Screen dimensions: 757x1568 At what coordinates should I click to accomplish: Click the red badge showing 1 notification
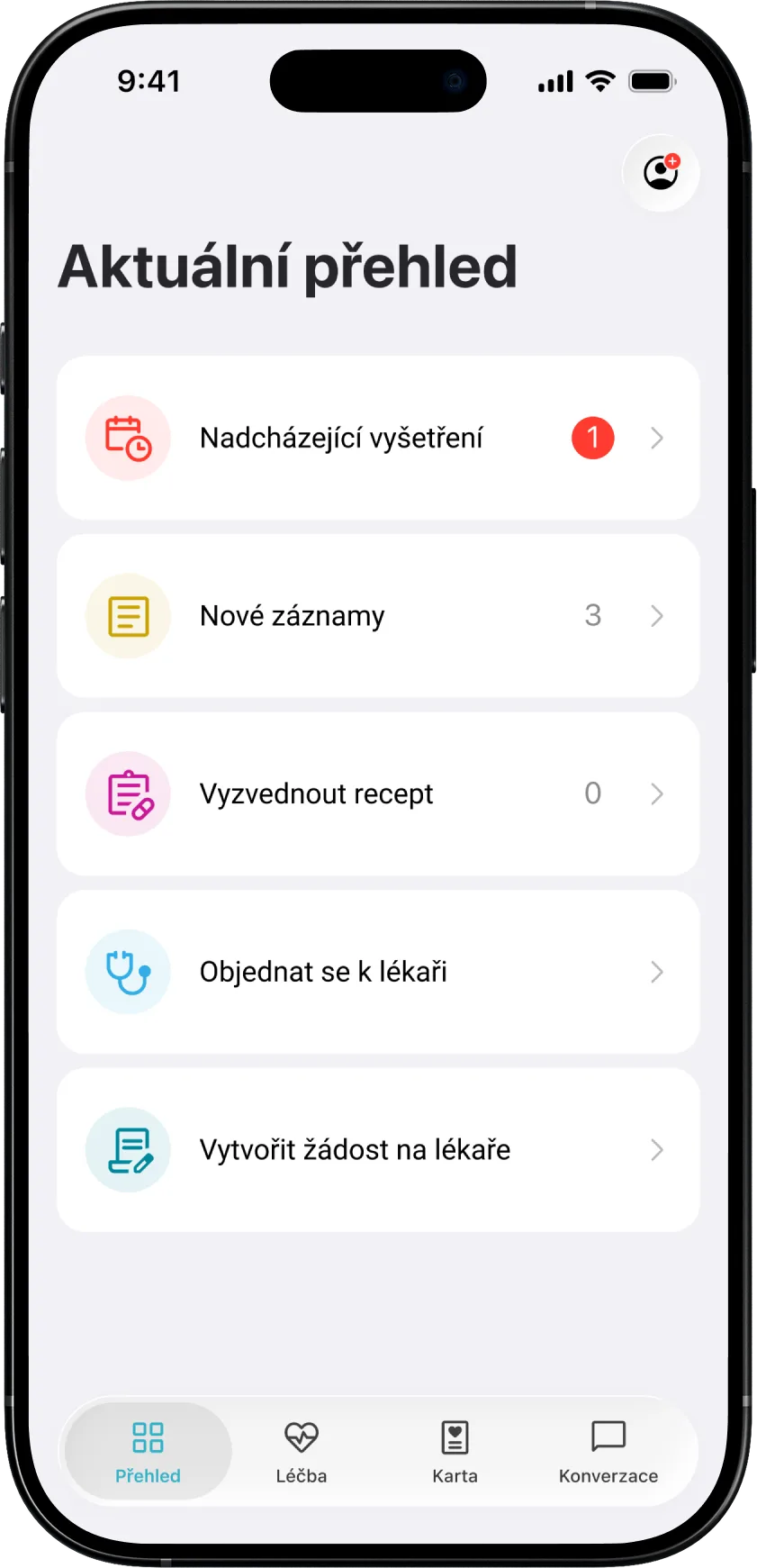point(592,438)
